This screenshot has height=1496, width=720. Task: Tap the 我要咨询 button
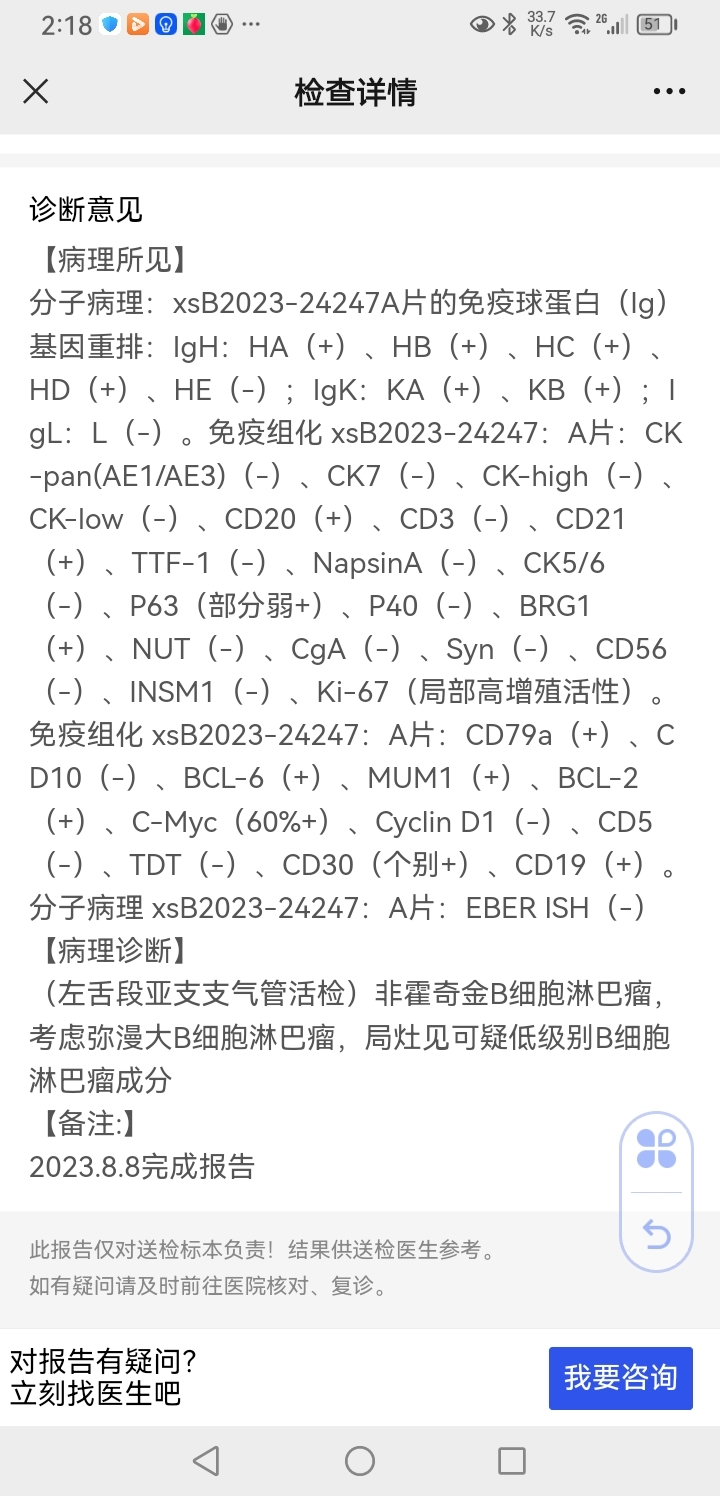point(620,1378)
